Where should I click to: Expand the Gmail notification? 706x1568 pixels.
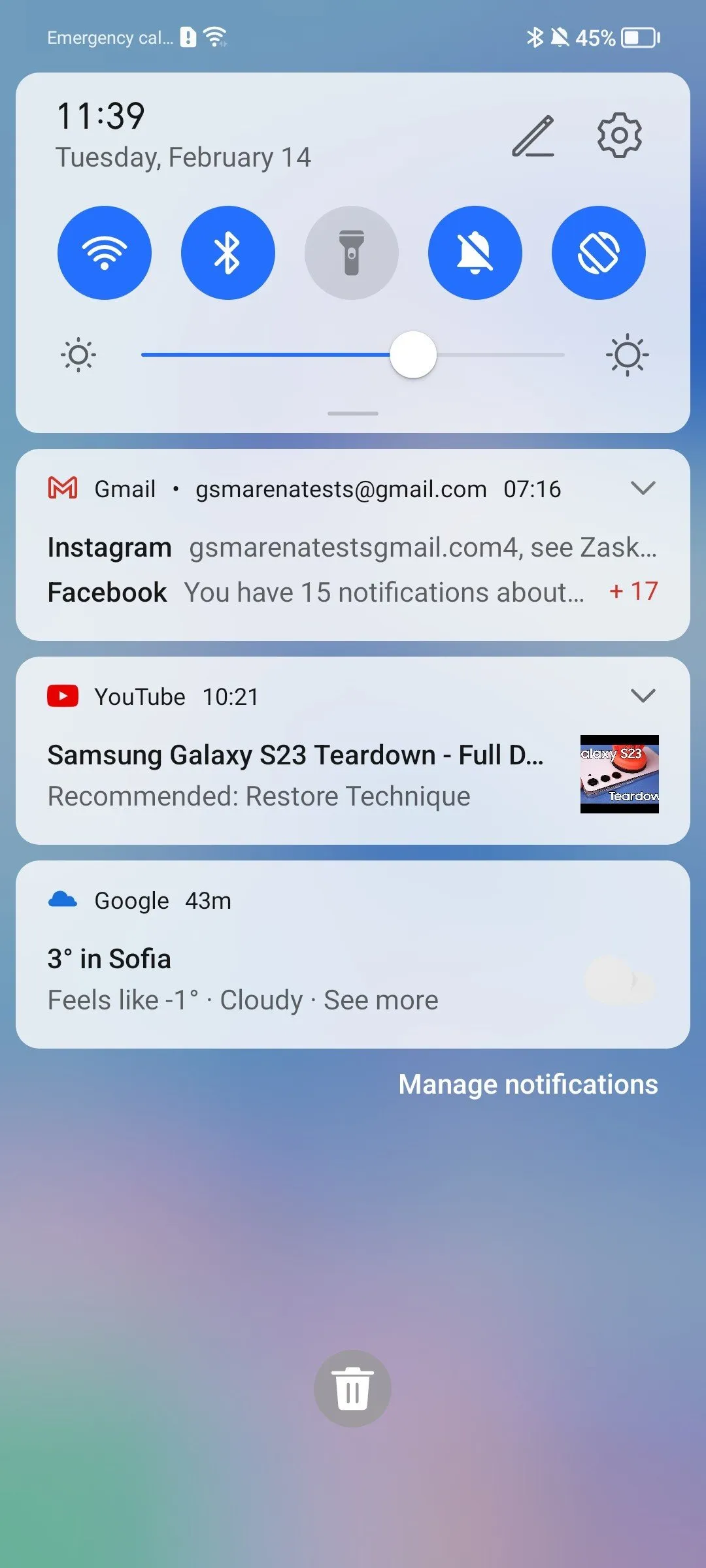(x=643, y=488)
